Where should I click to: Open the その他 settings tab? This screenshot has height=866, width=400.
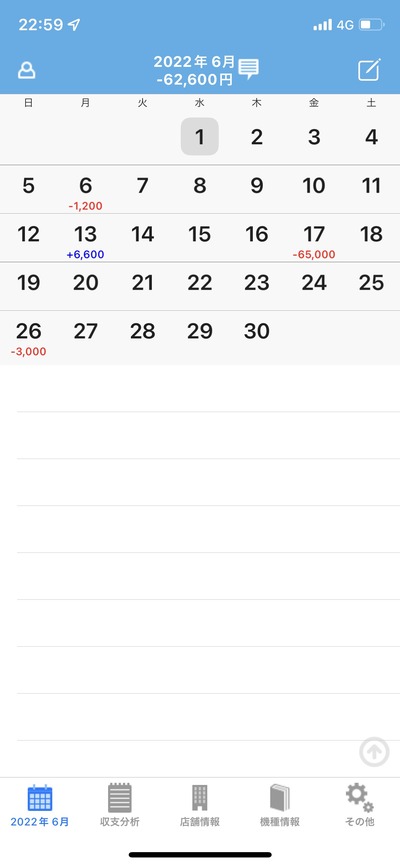coord(360,805)
